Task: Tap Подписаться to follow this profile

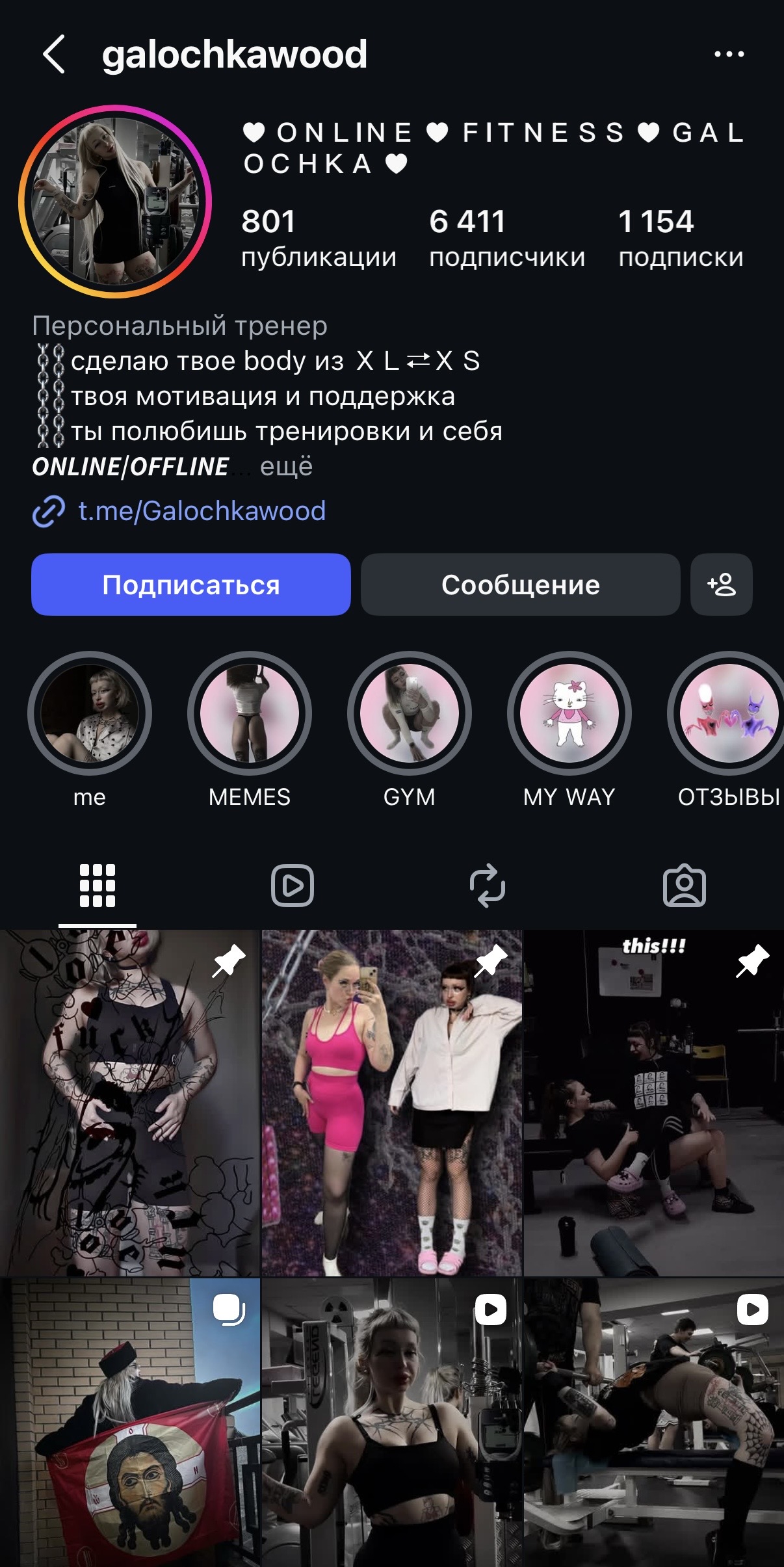Action: [x=191, y=585]
